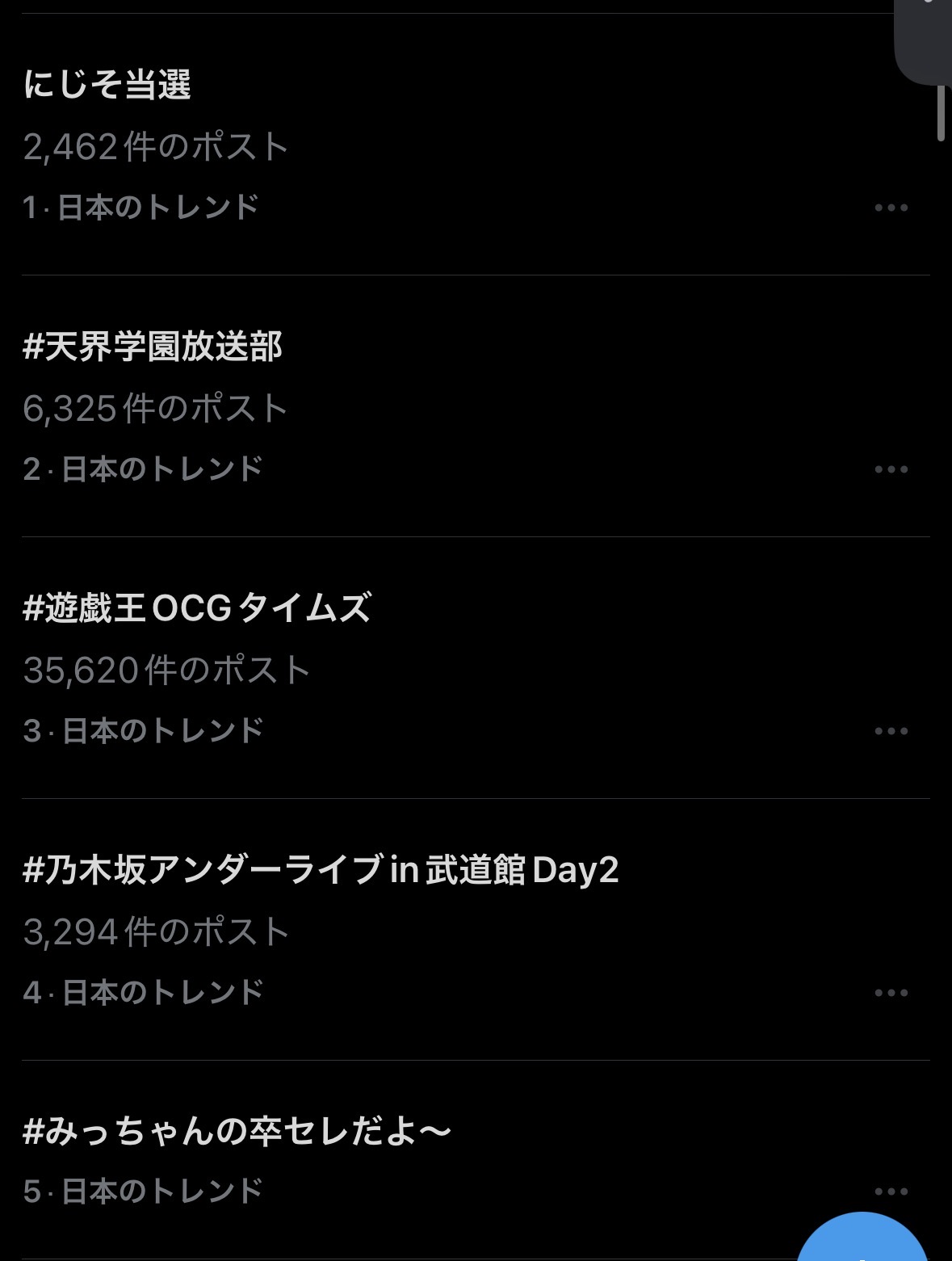Open the #乃木坂アンダーライブin武道館Day2 trend
The width and height of the screenshot is (952, 1261).
[321, 870]
